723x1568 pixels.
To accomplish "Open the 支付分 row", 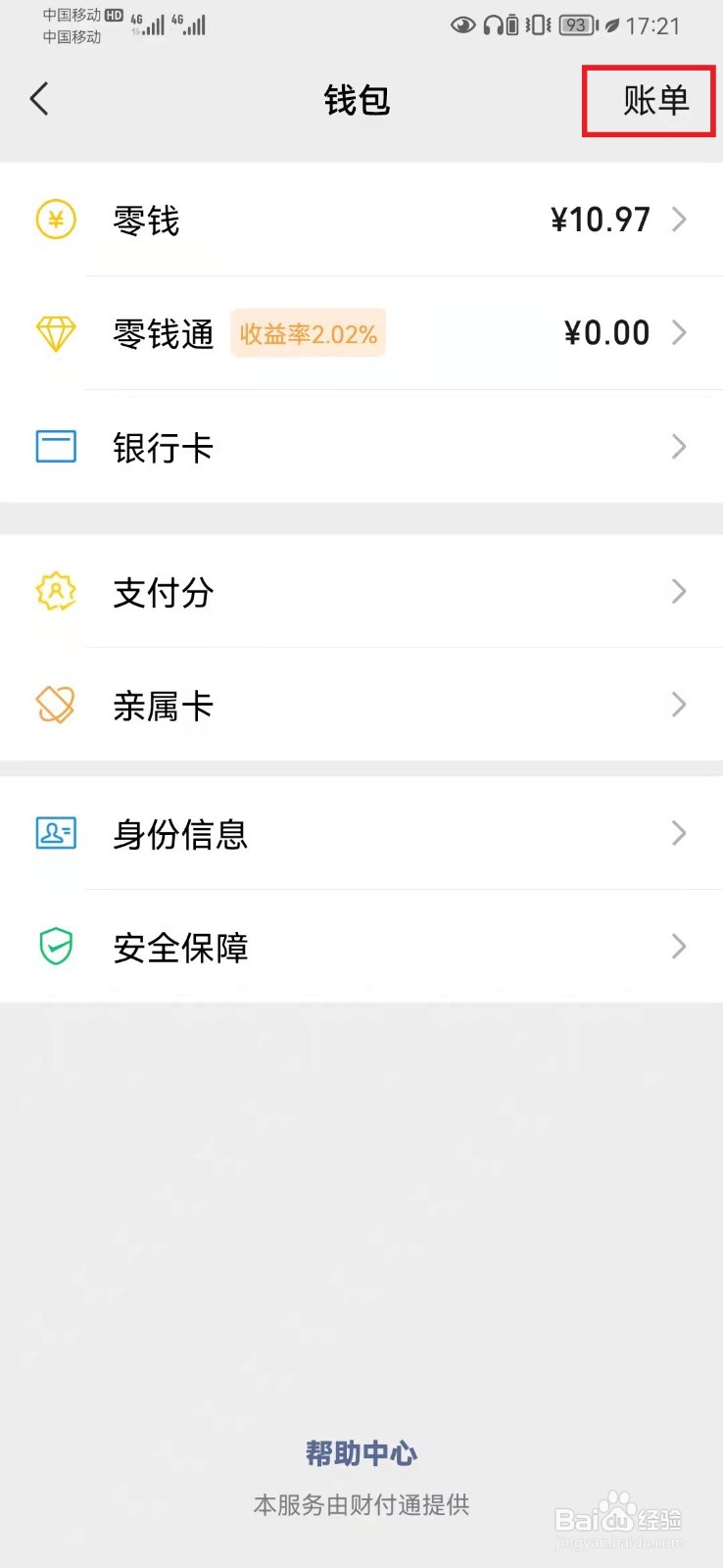I will tap(361, 591).
